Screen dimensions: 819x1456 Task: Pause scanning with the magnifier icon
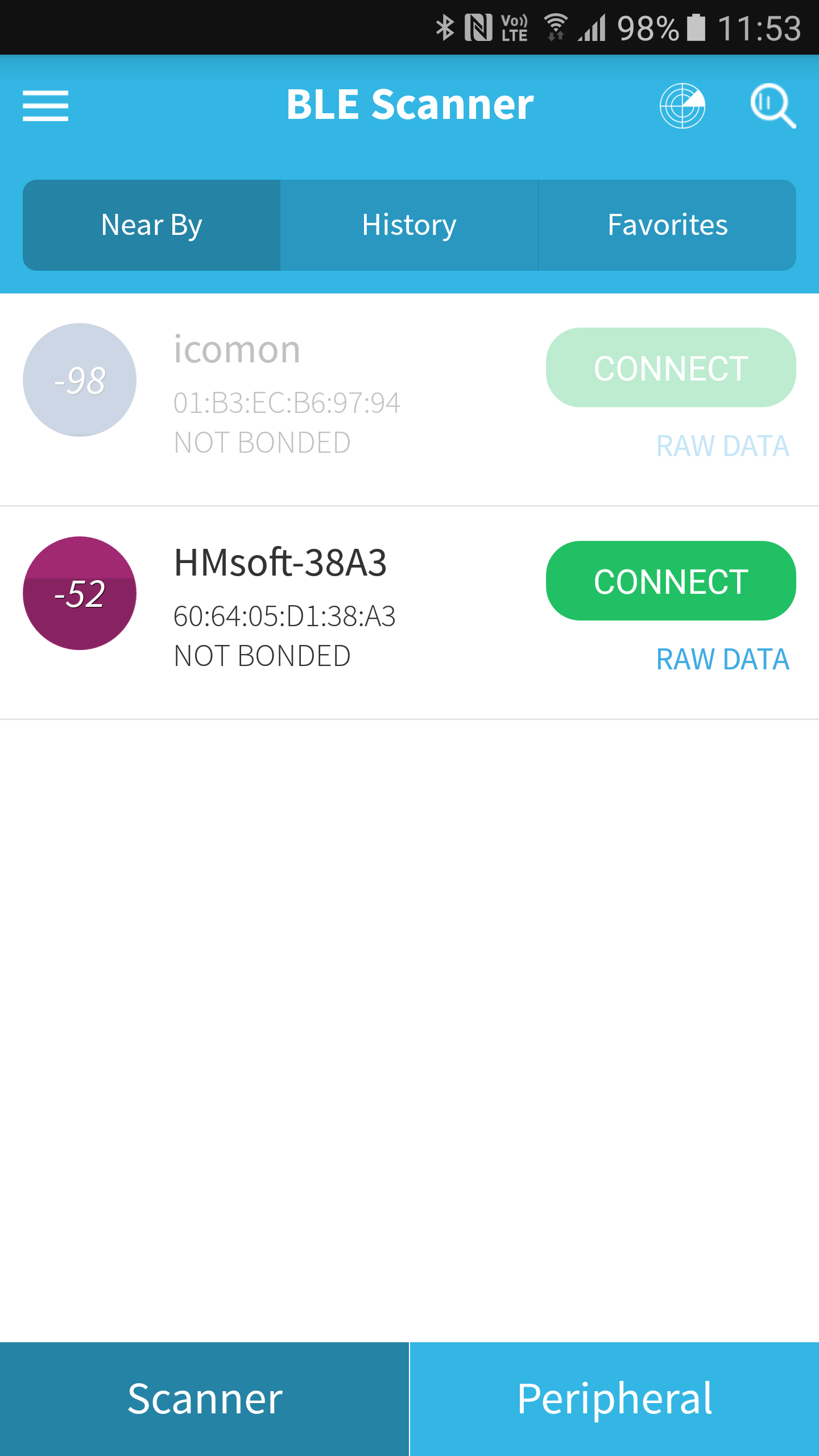tap(773, 106)
